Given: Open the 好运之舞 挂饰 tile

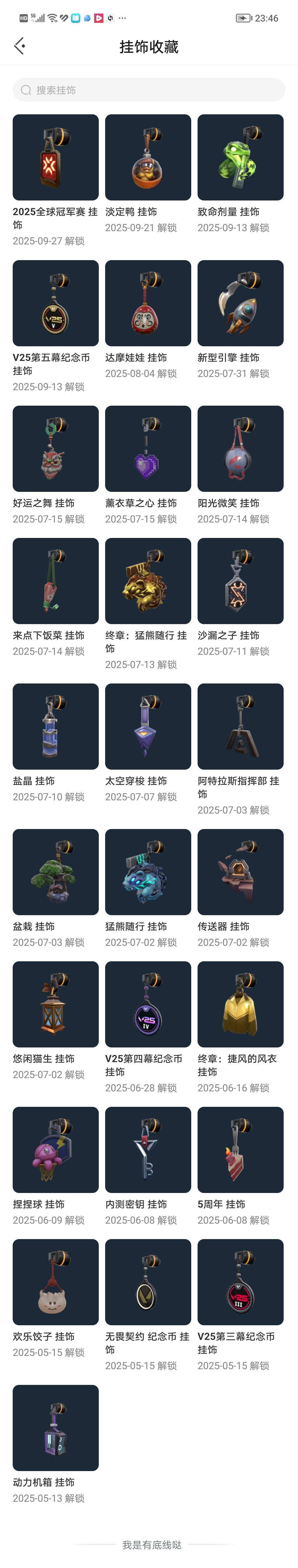Looking at the screenshot, I should pos(55,448).
